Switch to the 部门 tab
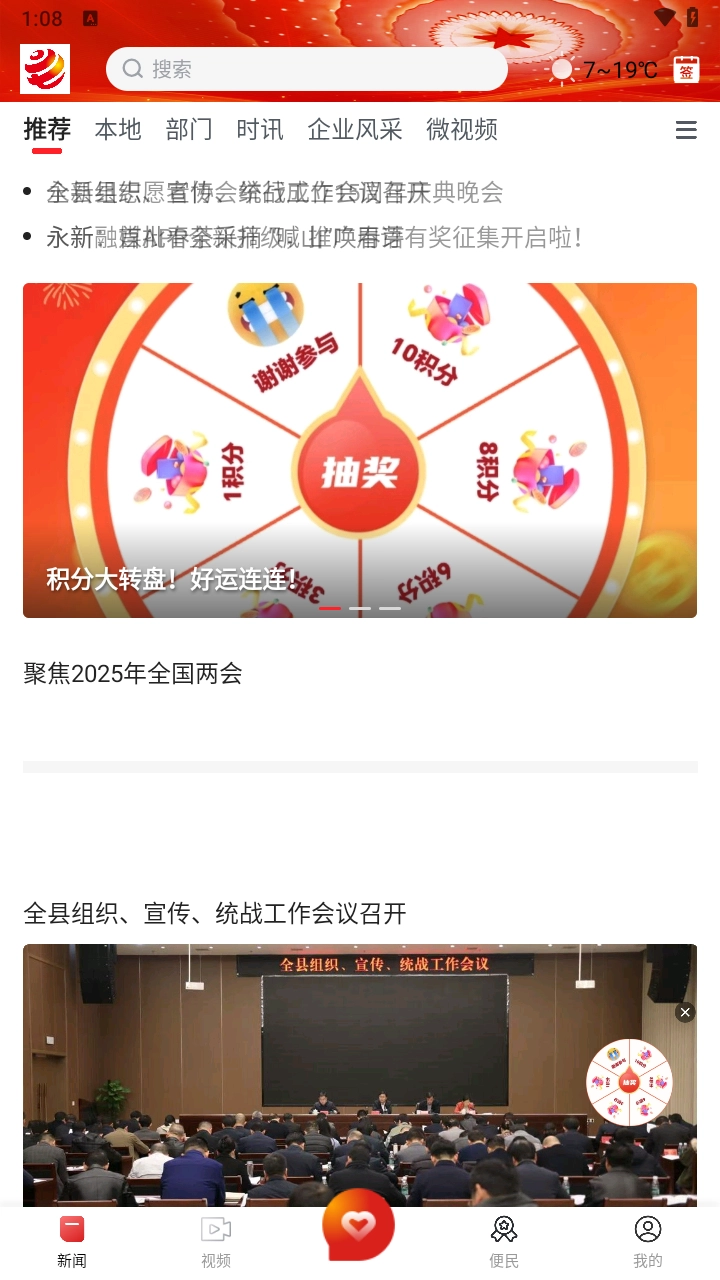Viewport: 720px width, 1280px height. click(189, 129)
